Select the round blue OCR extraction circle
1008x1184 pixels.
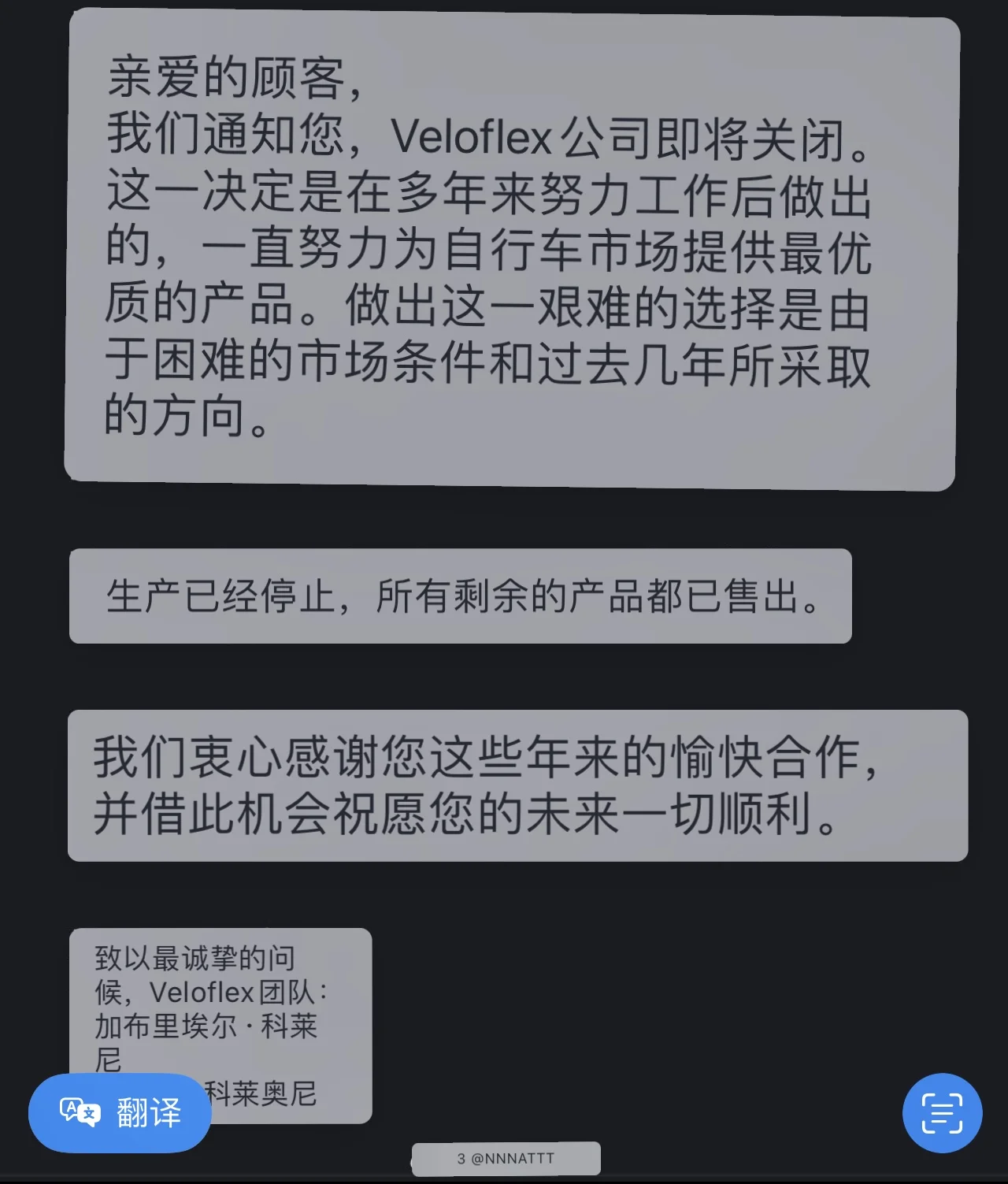click(x=942, y=1115)
